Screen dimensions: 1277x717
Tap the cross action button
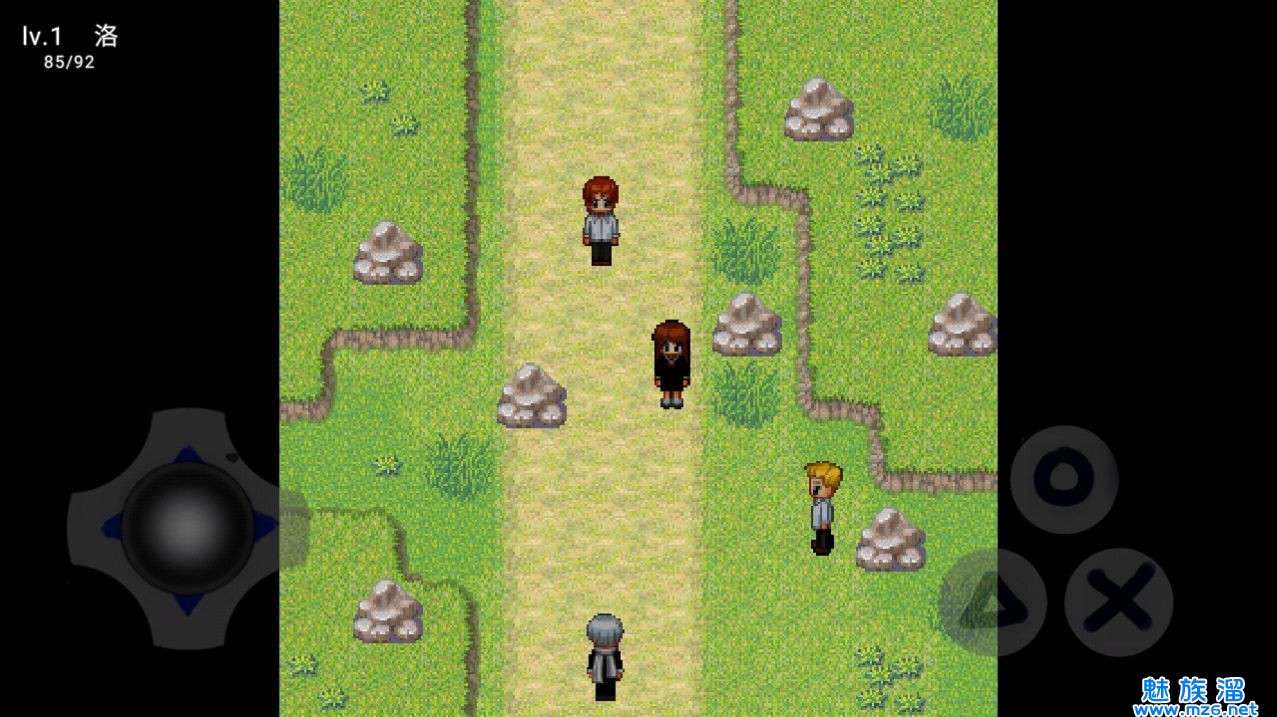1118,602
